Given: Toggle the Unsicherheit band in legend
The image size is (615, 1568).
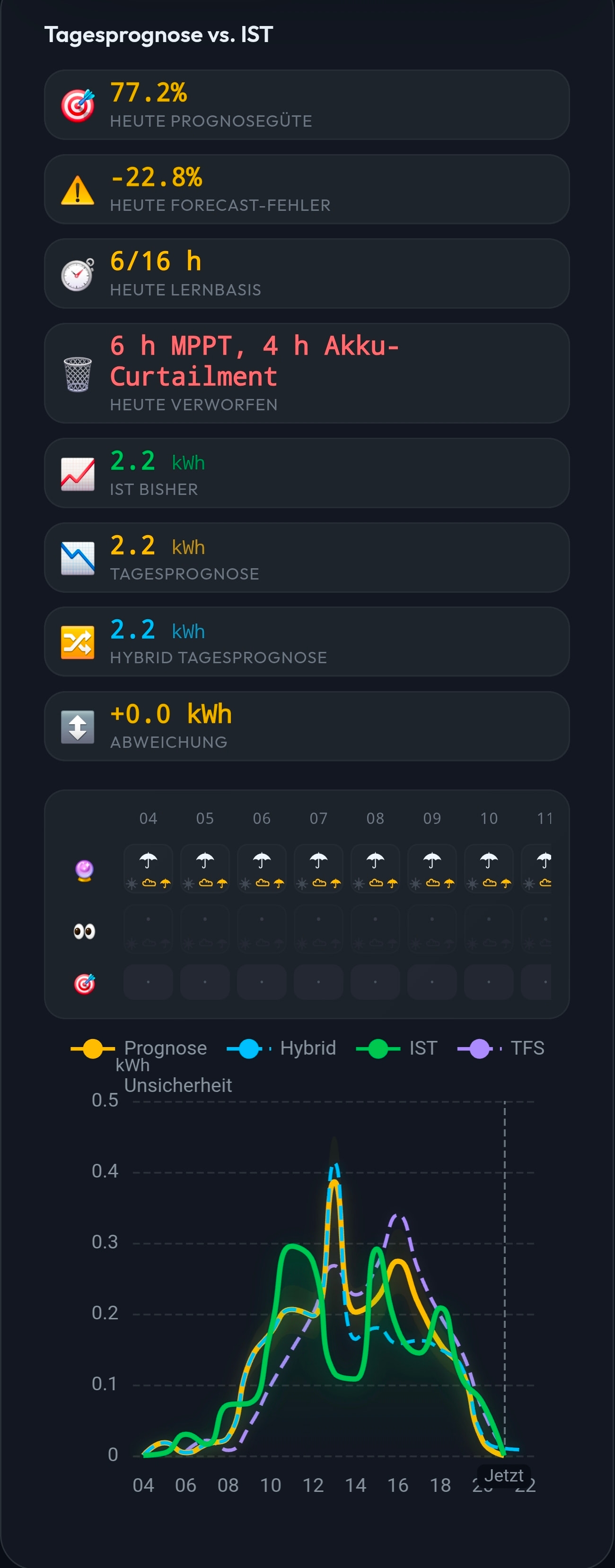Looking at the screenshot, I should tap(178, 1085).
